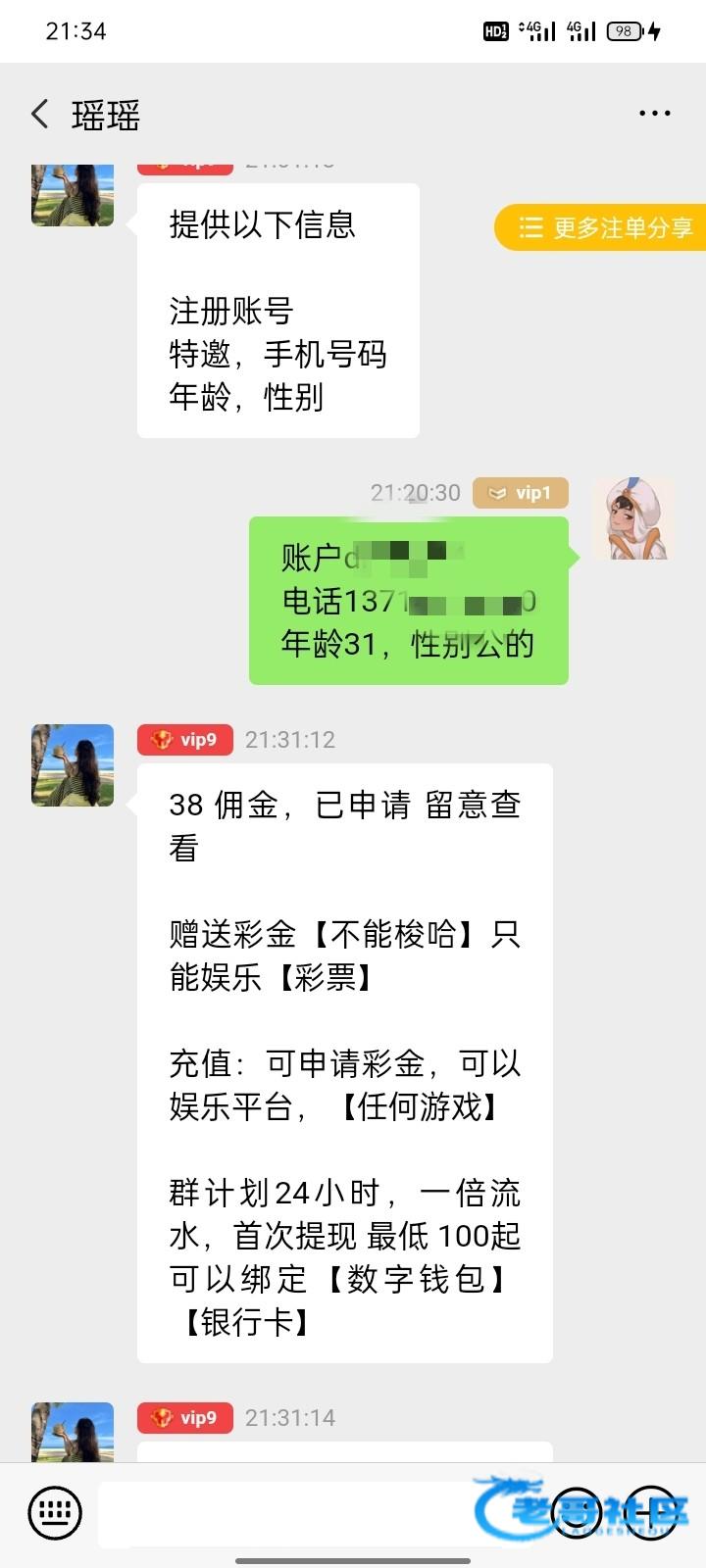Open the three-dot overflow menu

[654, 114]
